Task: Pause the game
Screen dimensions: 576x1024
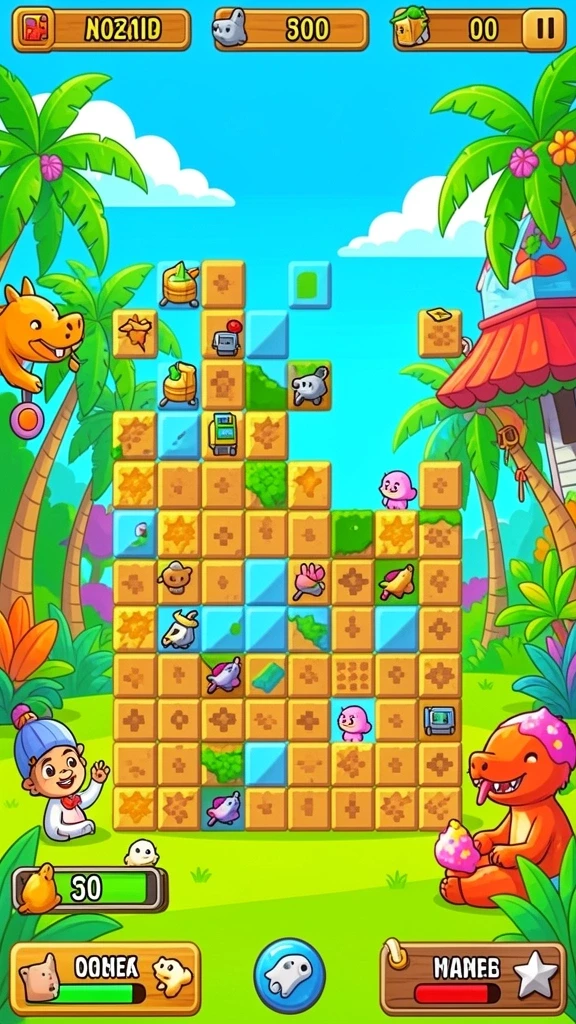Action: (x=544, y=29)
